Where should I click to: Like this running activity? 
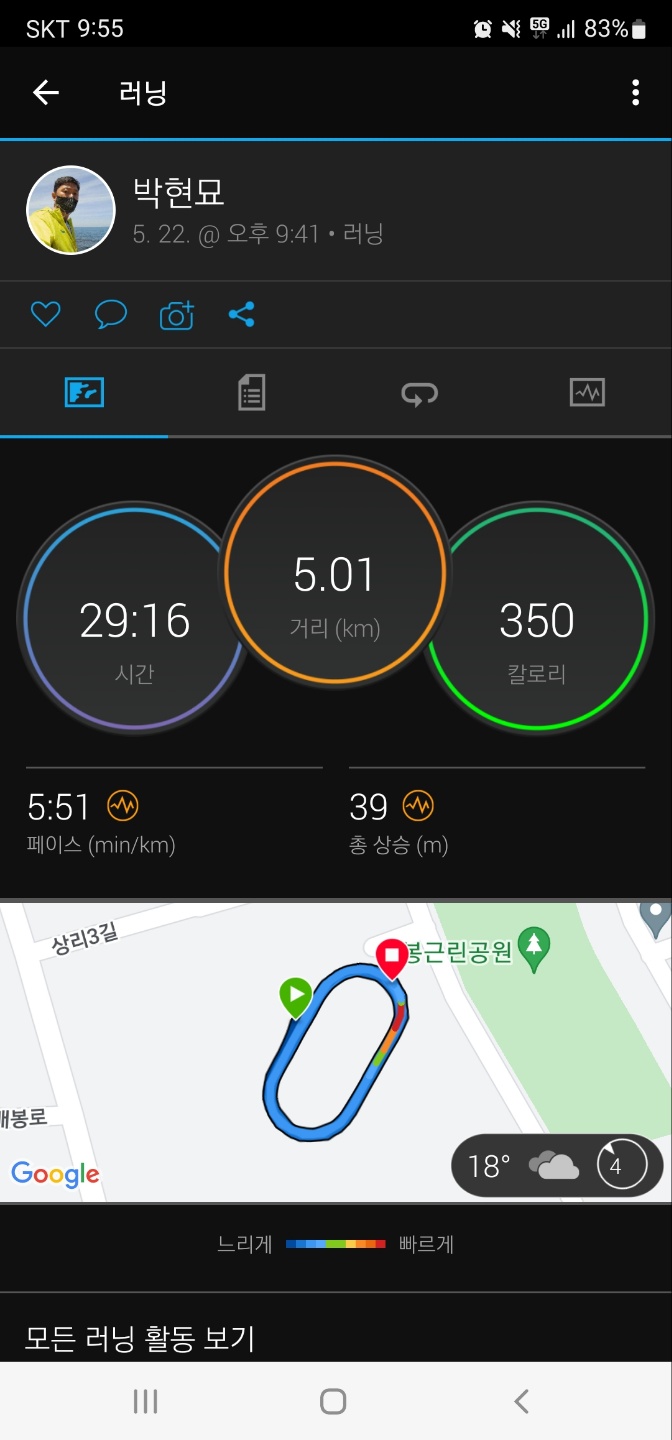coord(46,315)
